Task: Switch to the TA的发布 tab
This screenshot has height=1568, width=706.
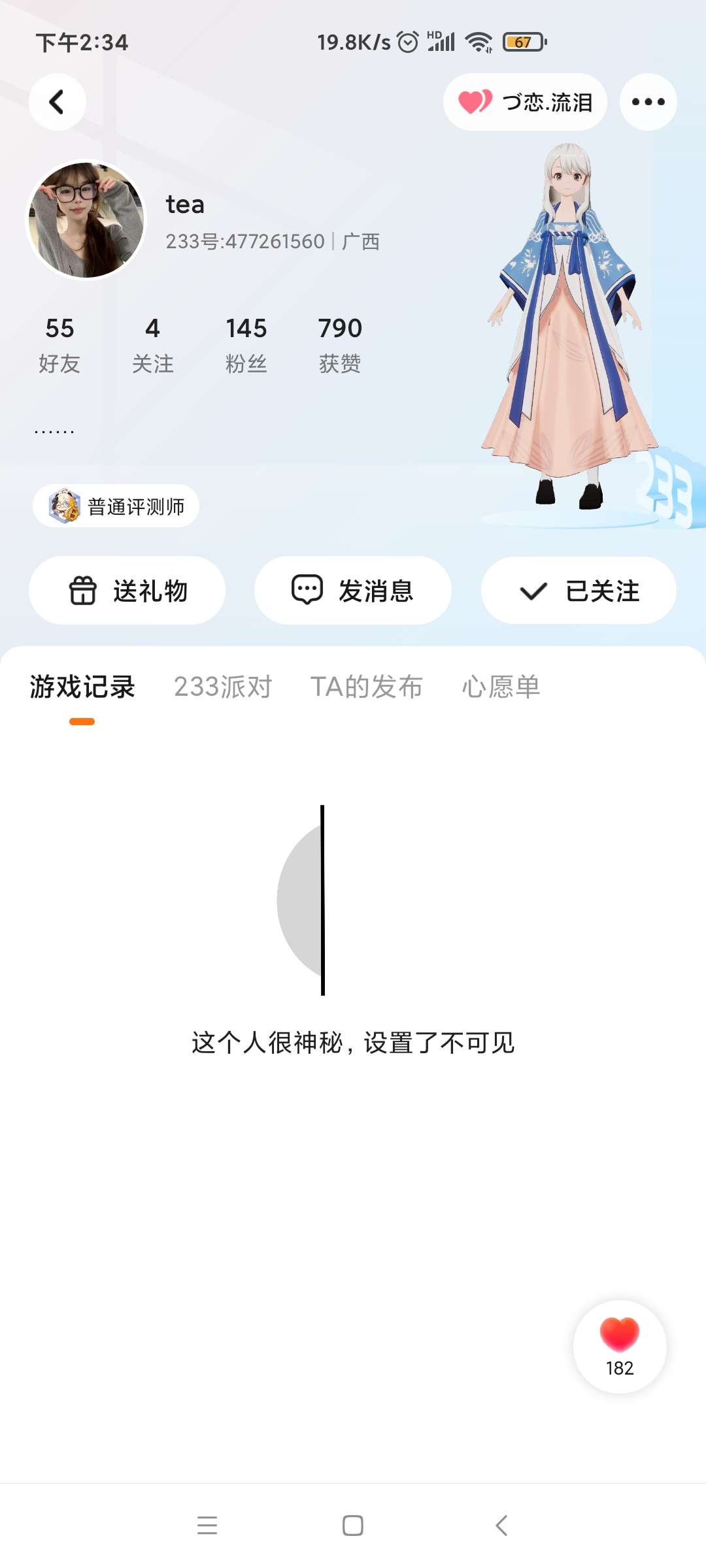Action: coord(367,687)
